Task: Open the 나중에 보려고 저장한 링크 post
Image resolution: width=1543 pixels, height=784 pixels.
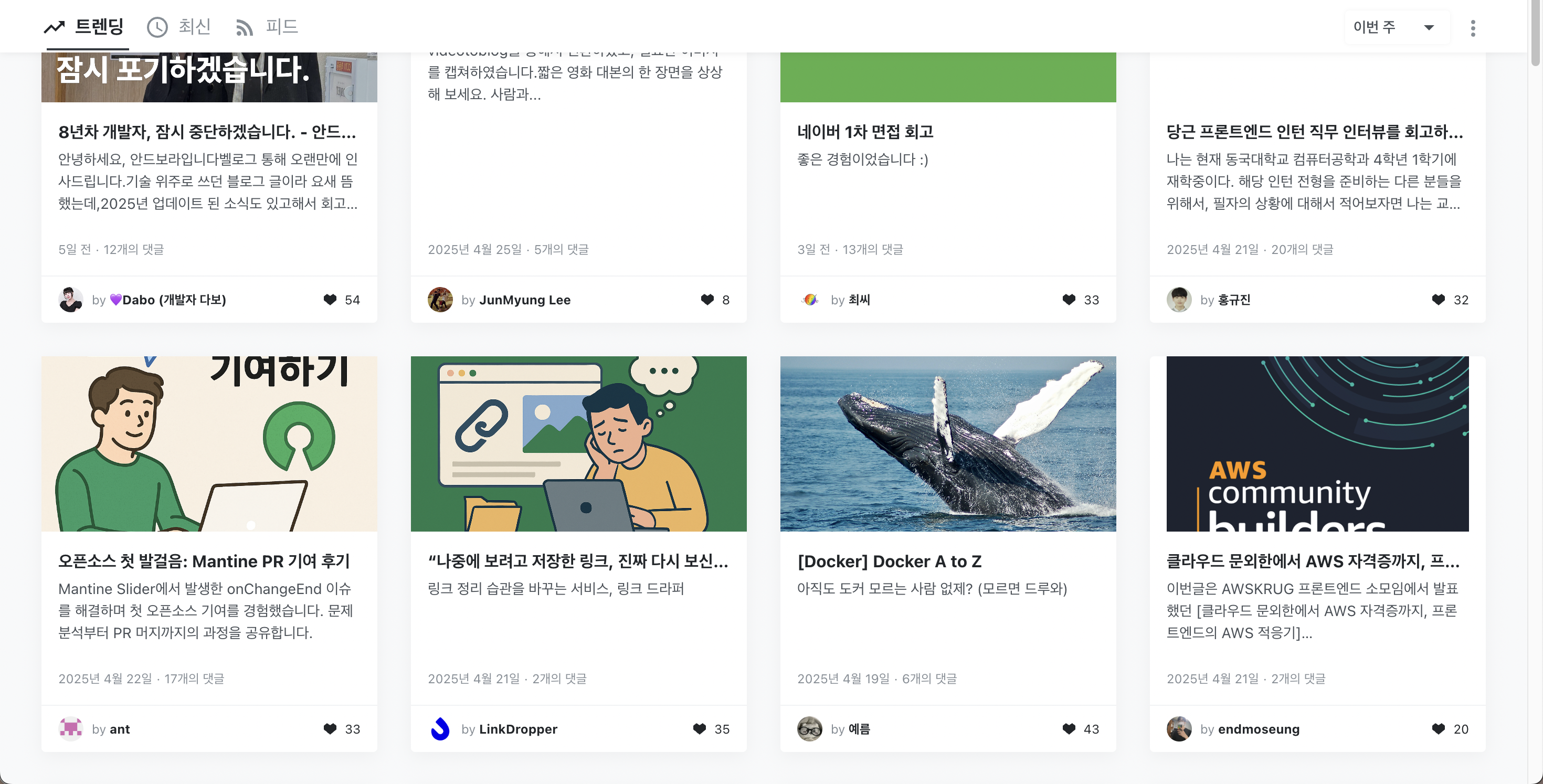Action: click(578, 561)
